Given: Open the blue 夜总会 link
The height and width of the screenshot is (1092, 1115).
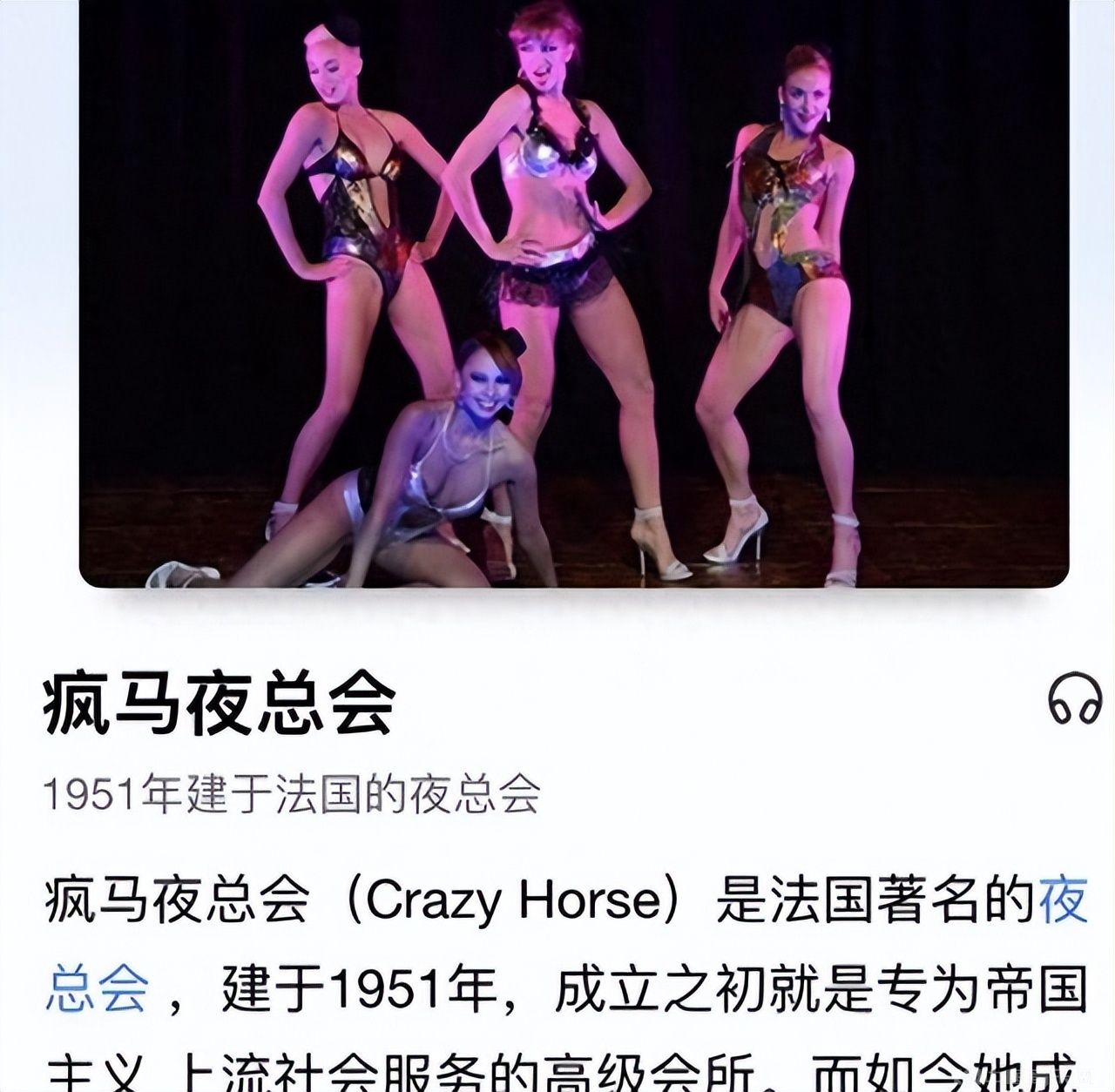Looking at the screenshot, I should tap(97, 988).
